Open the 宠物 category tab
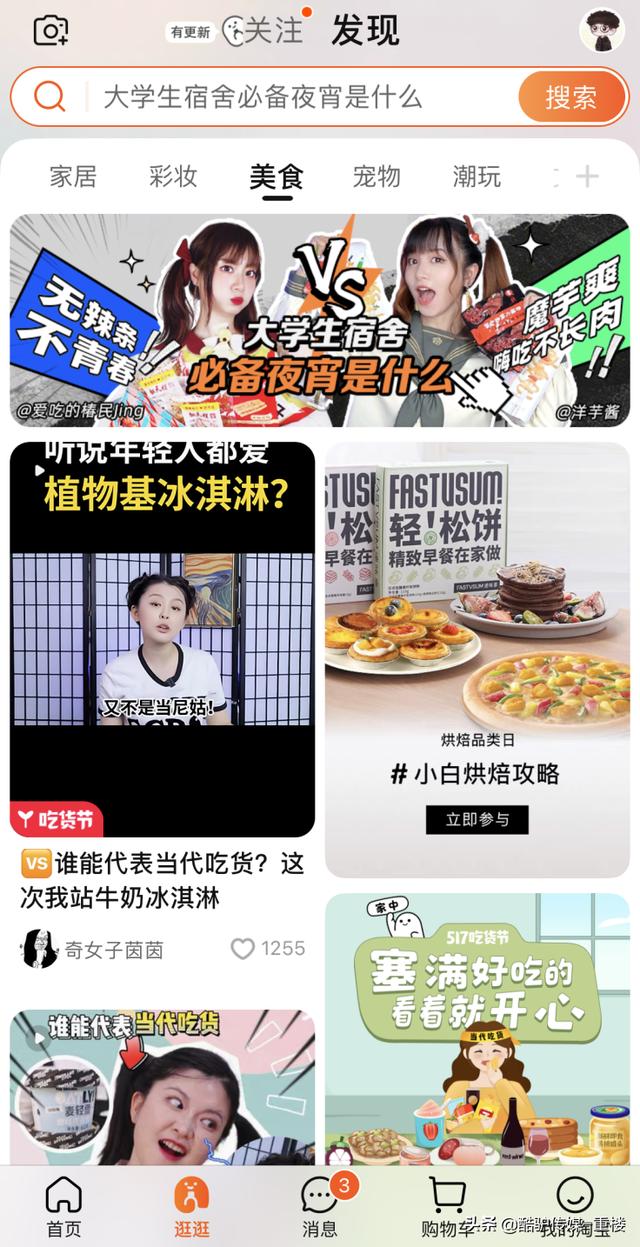The height and width of the screenshot is (1247, 640). tap(377, 177)
